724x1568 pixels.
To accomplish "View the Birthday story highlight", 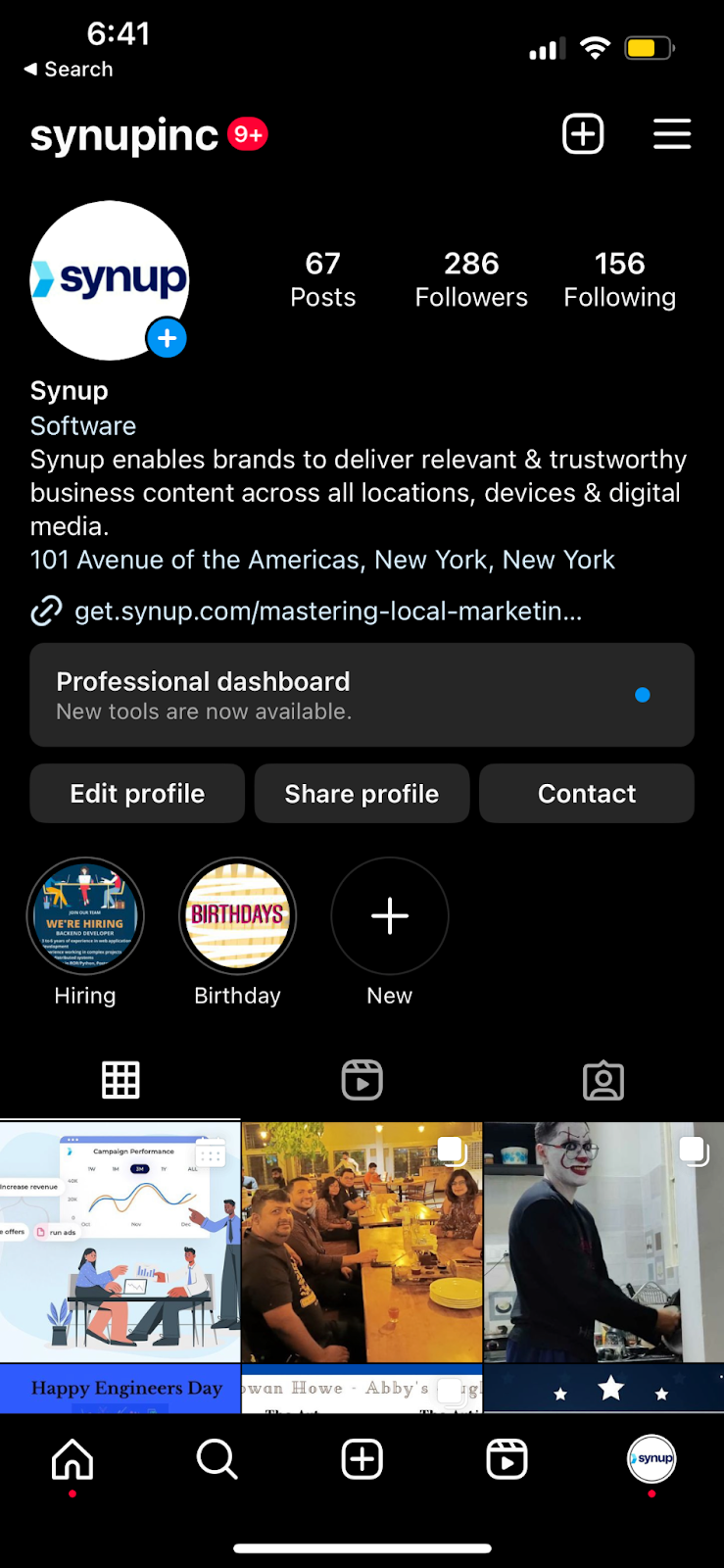I will click(237, 917).
